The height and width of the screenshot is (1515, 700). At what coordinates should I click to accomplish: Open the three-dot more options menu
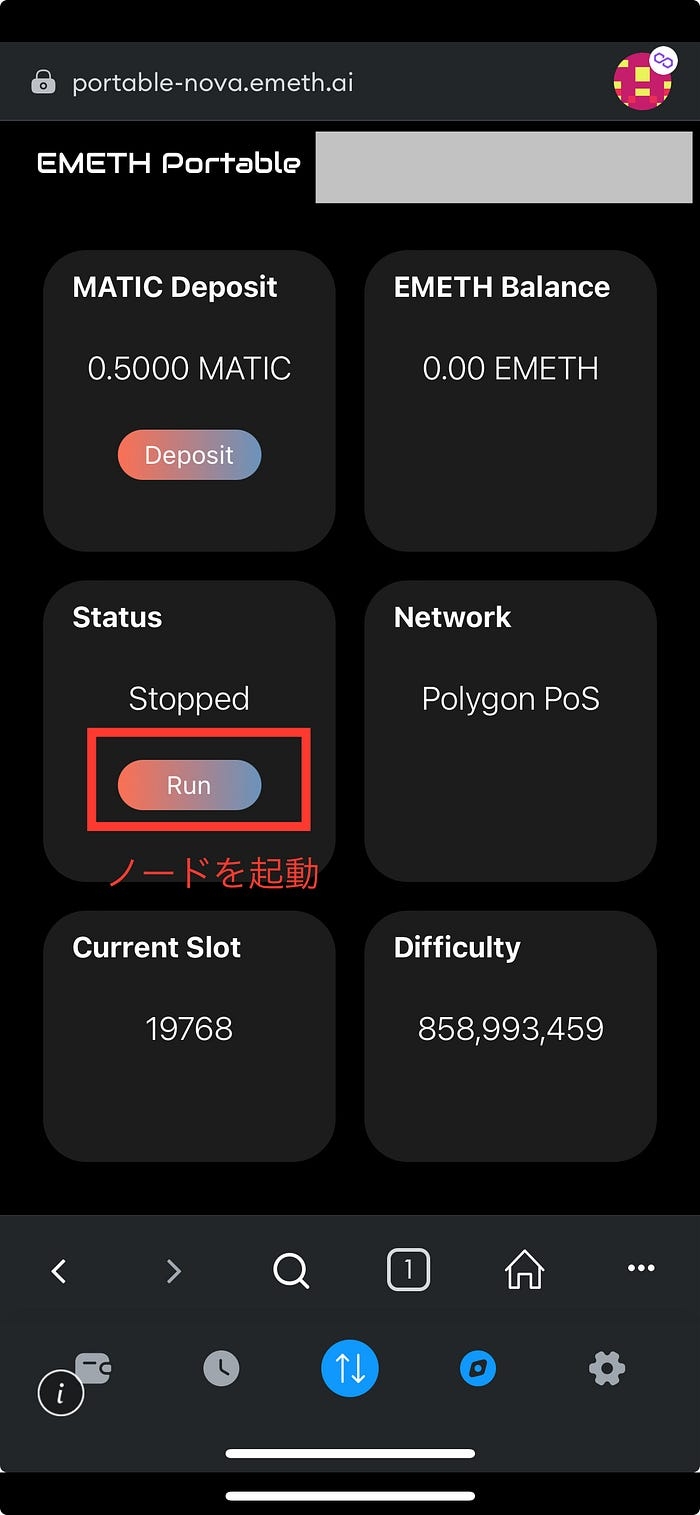640,1268
